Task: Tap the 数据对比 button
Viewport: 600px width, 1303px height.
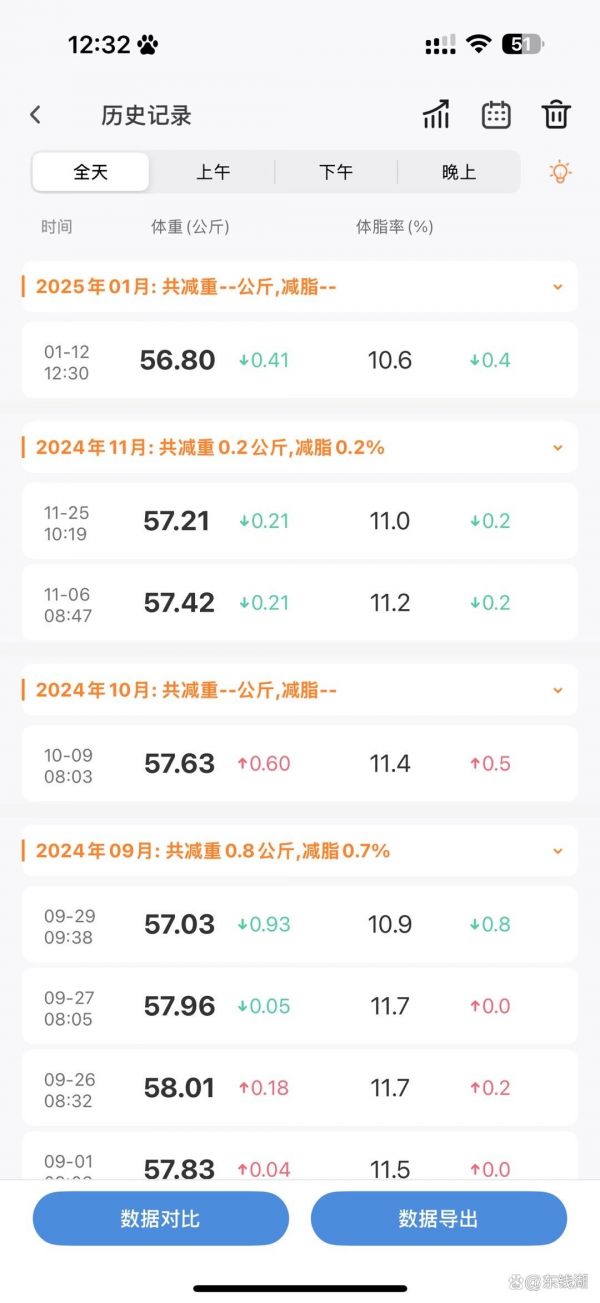Action: [x=161, y=1219]
